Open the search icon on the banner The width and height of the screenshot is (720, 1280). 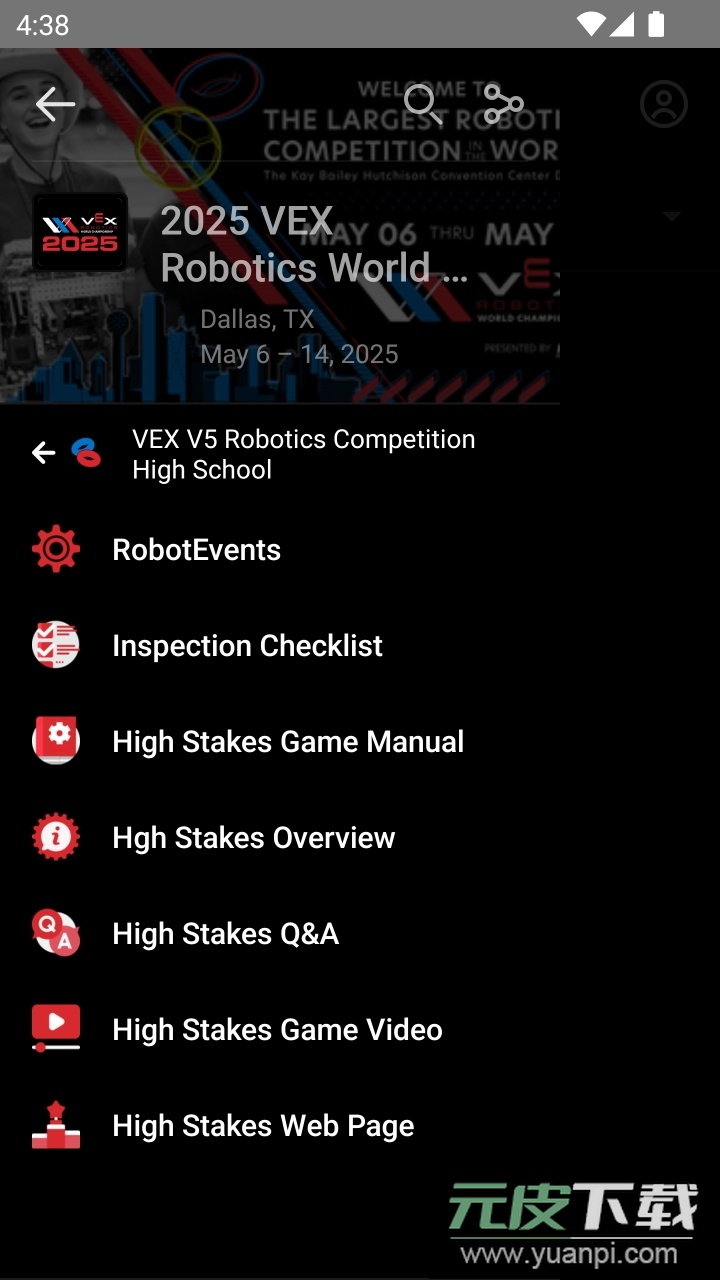click(422, 103)
